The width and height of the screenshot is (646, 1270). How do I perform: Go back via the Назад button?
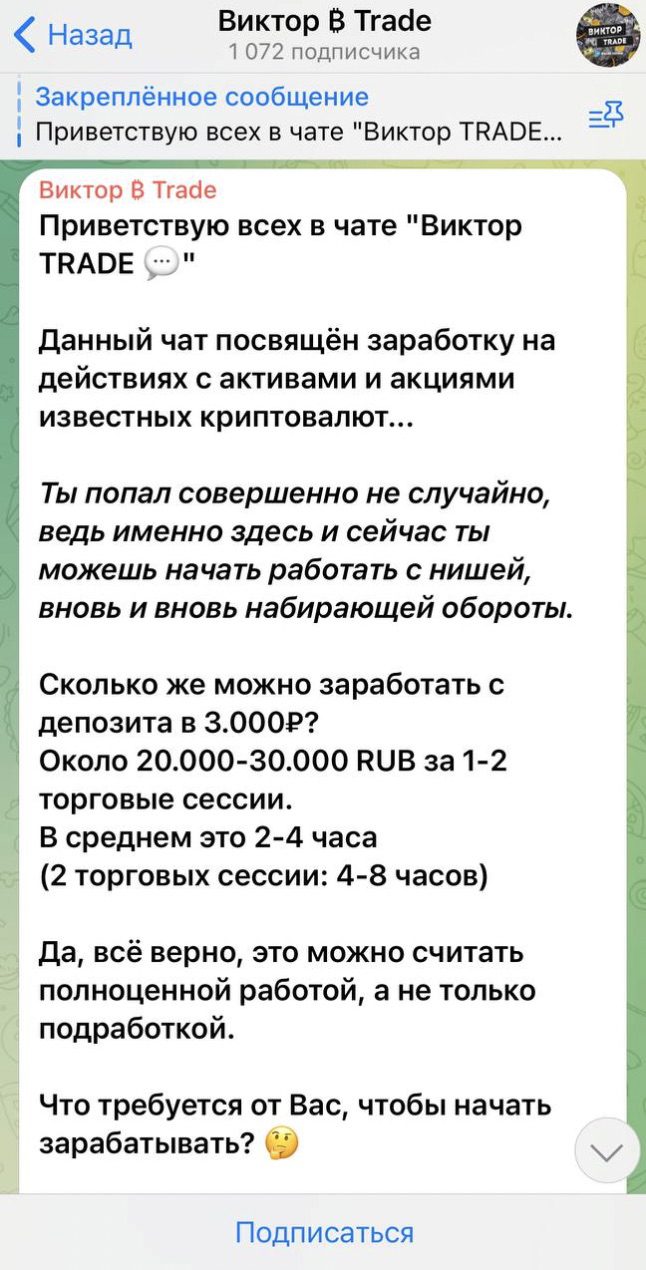74,36
